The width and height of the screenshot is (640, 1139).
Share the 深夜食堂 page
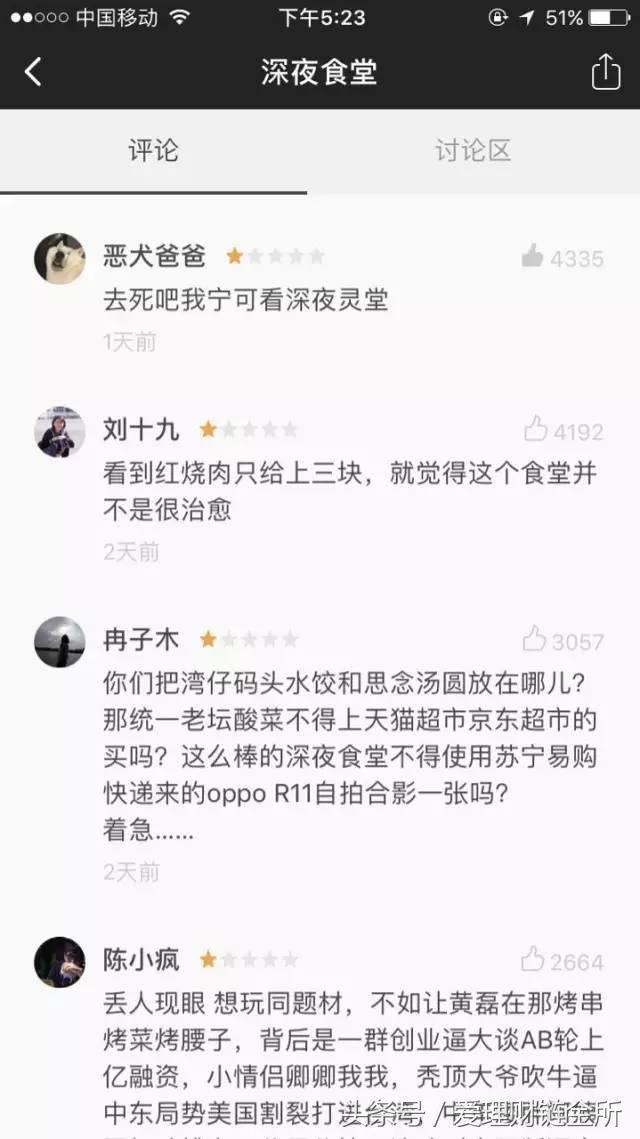[606, 72]
